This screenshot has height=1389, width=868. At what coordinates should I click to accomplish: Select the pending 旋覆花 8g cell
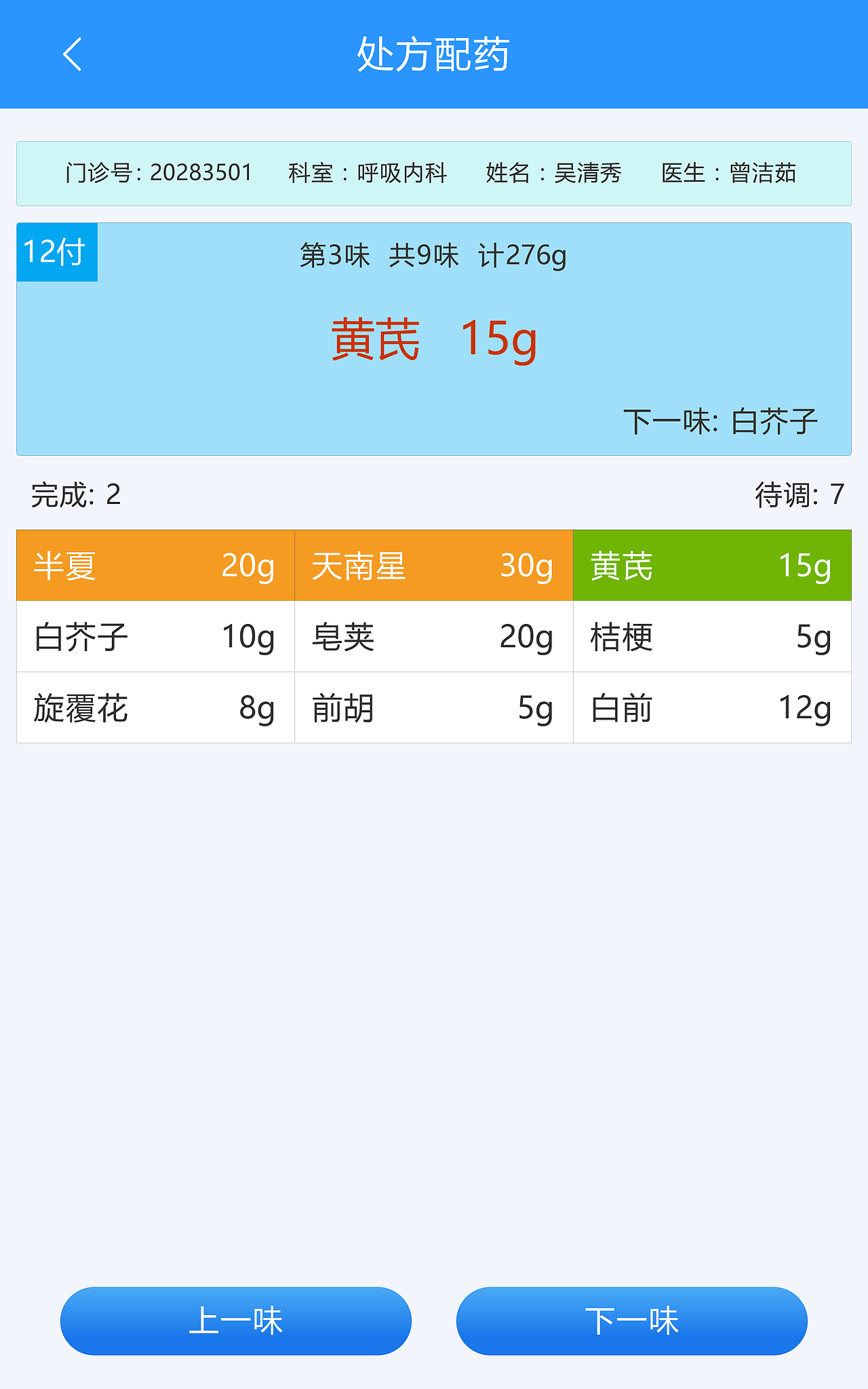[x=155, y=709]
